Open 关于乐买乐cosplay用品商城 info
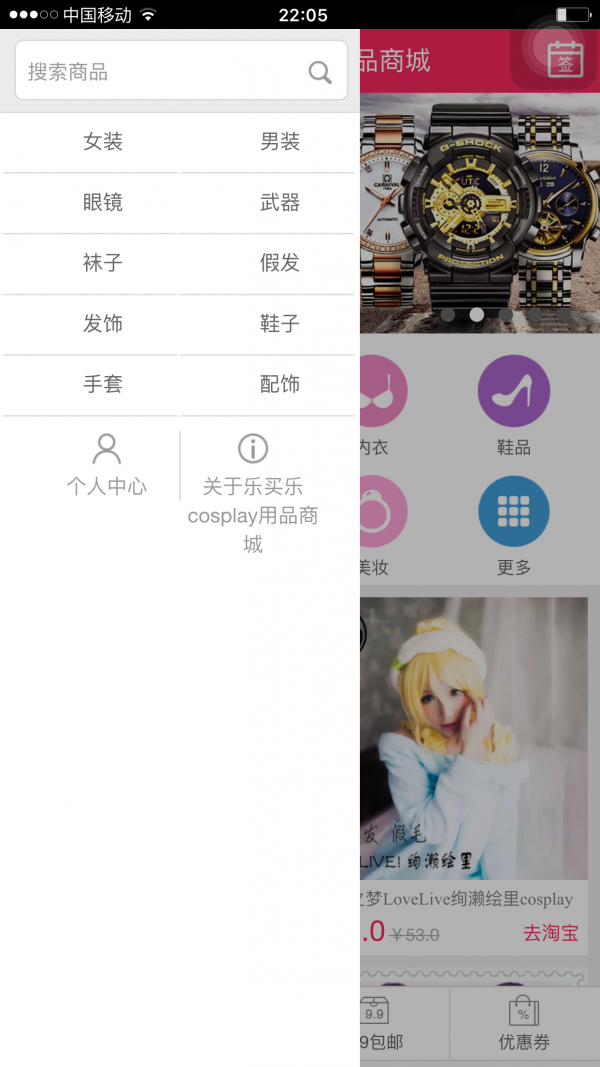This screenshot has width=600, height=1067. (253, 495)
